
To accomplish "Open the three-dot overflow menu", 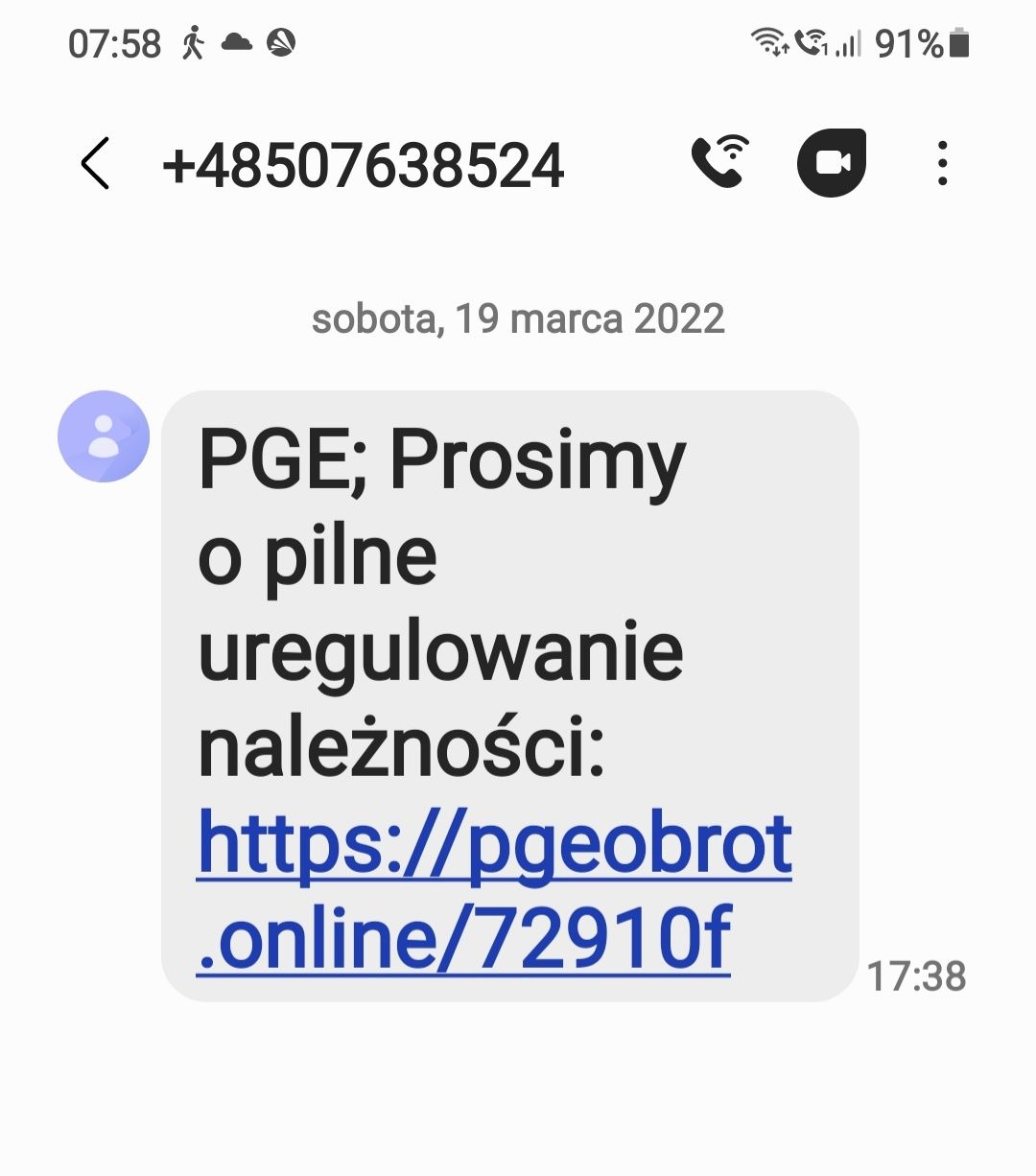I will pos(942,163).
